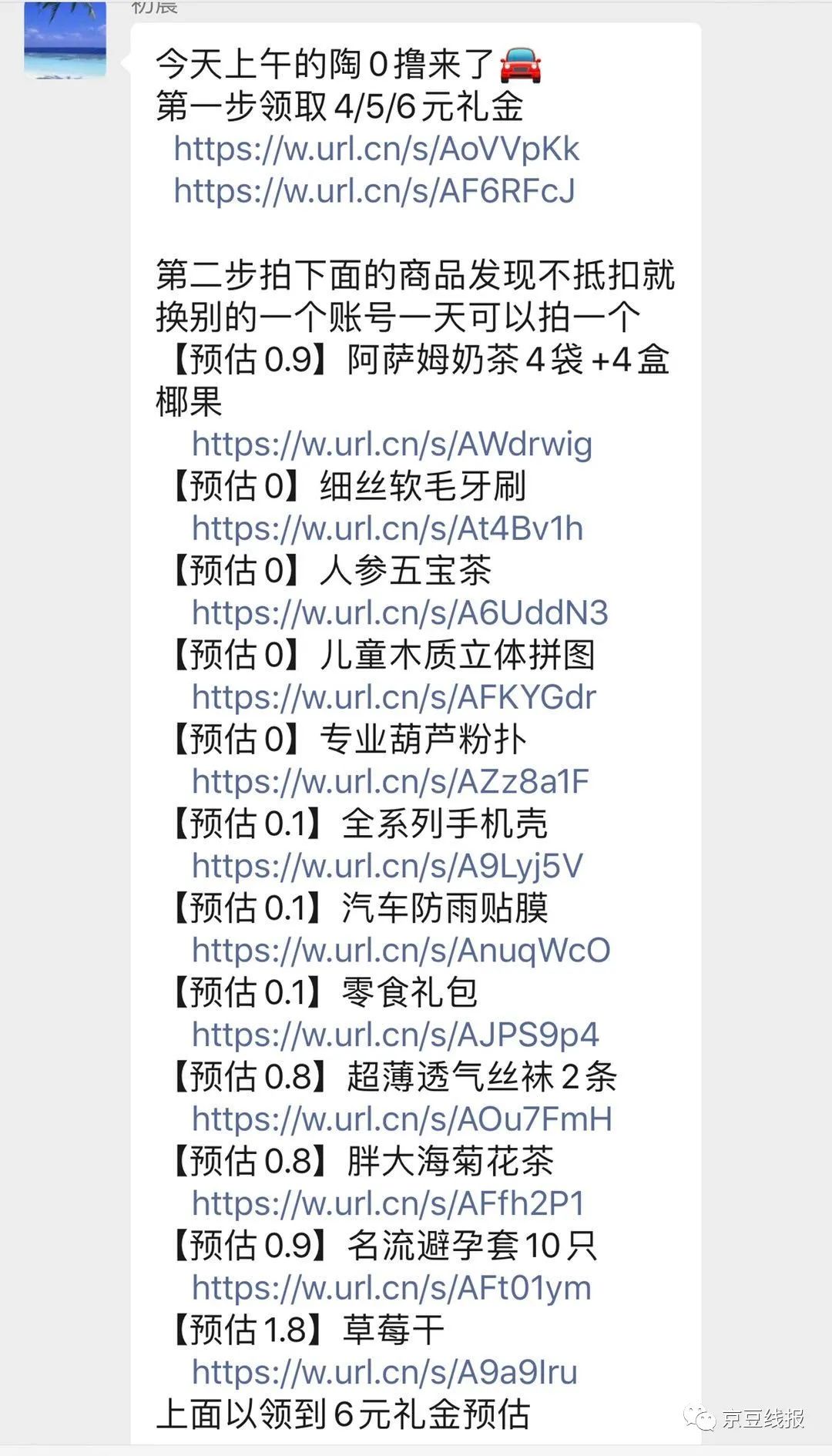Open the sender's beach avatar profile
The image size is (832, 1456).
[65, 39]
